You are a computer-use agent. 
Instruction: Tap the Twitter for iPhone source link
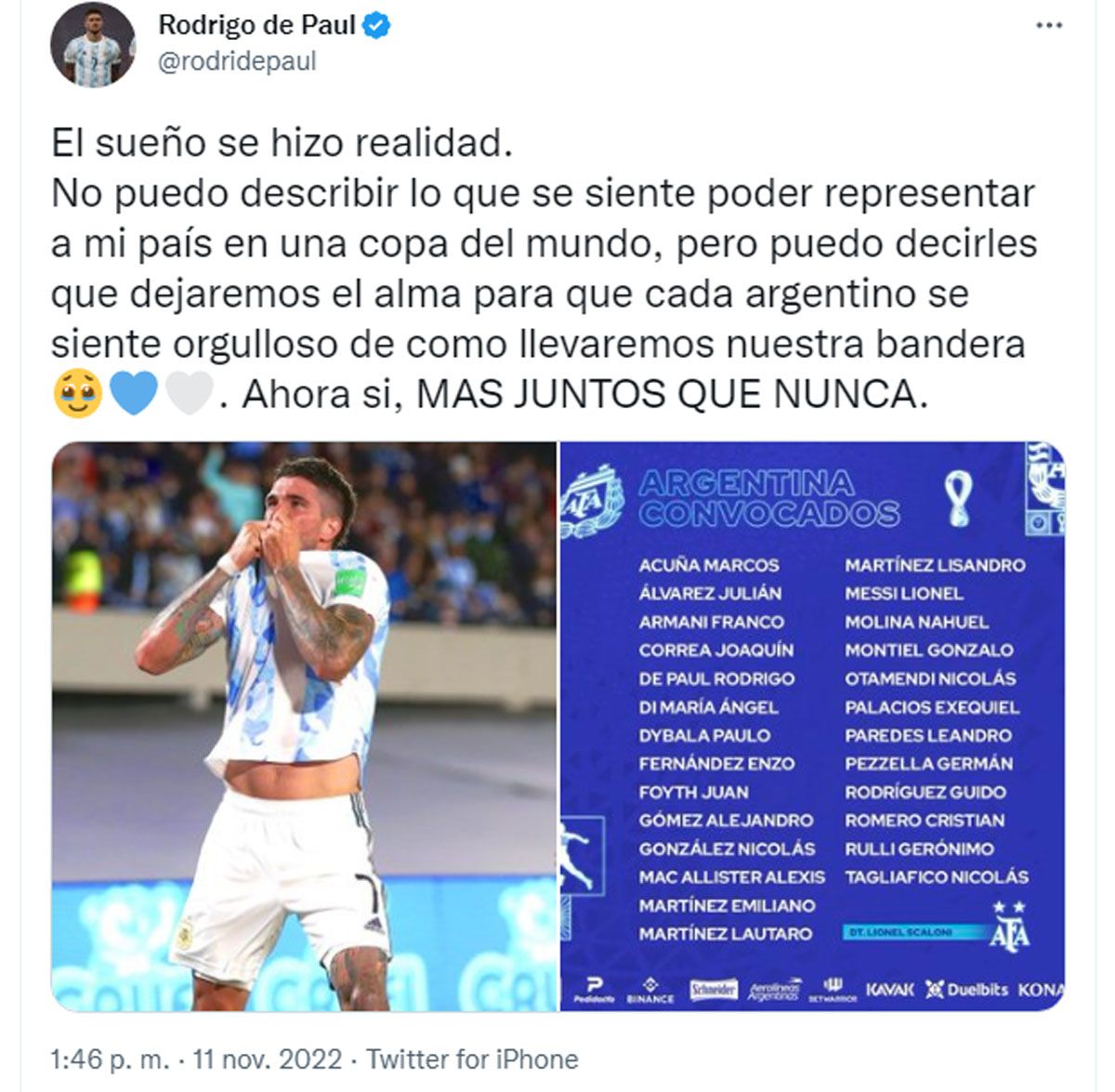(472, 1059)
